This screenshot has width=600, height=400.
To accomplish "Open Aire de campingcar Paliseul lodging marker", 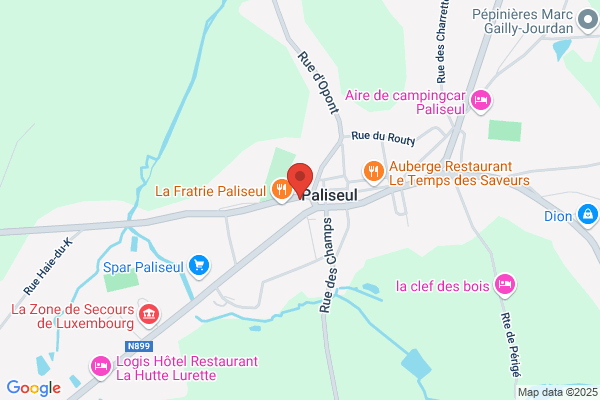I will click(x=481, y=101).
